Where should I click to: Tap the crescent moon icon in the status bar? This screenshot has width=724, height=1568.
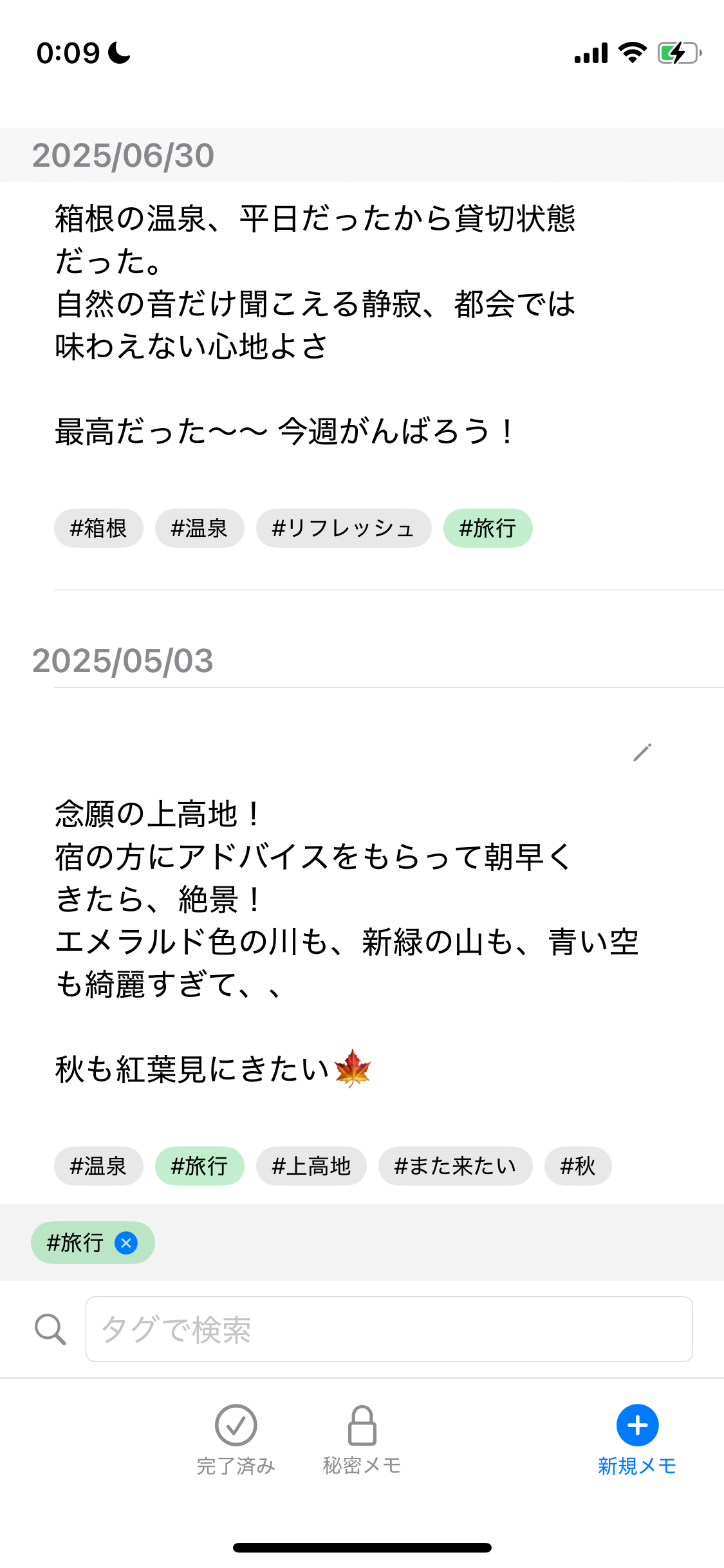pos(119,52)
